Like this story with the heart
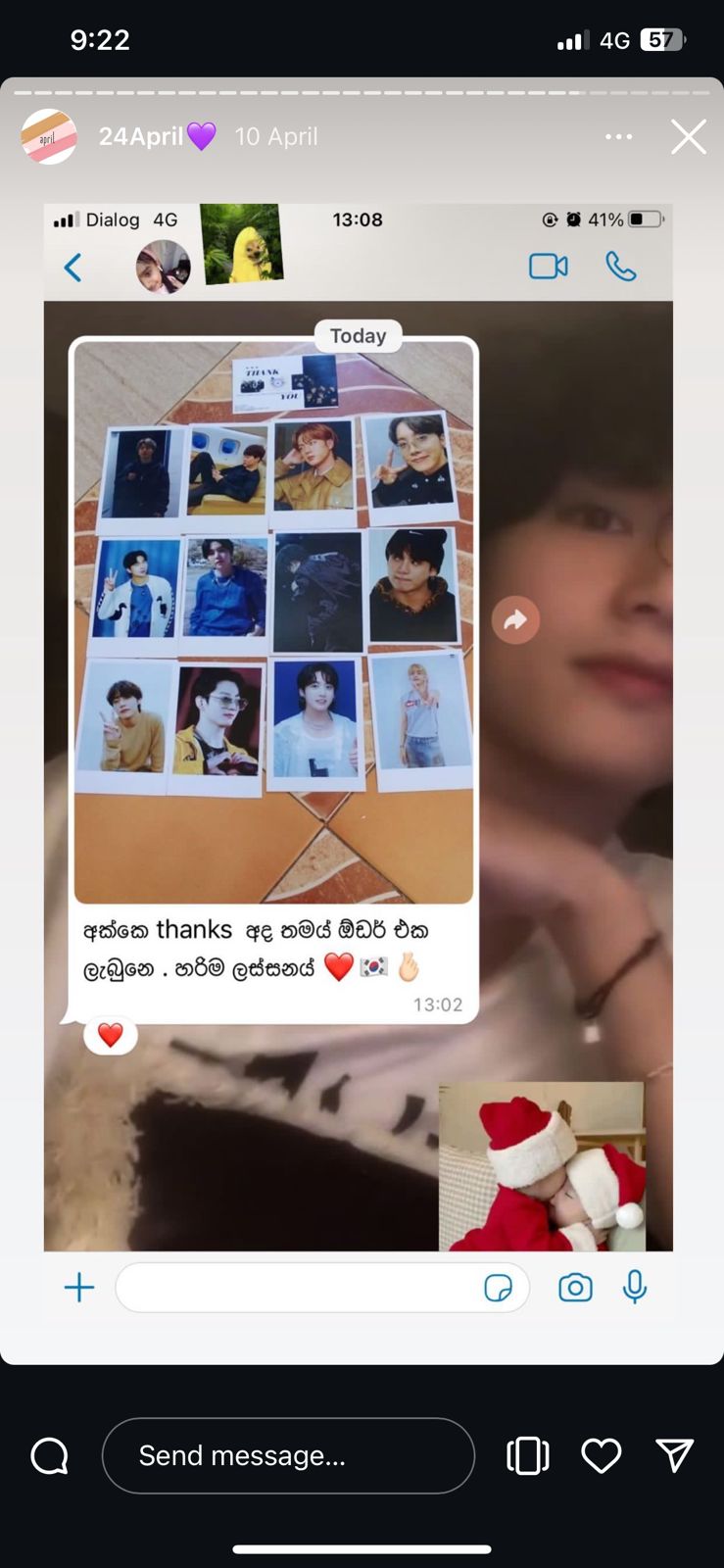Image resolution: width=724 pixels, height=1568 pixels. click(x=602, y=1455)
